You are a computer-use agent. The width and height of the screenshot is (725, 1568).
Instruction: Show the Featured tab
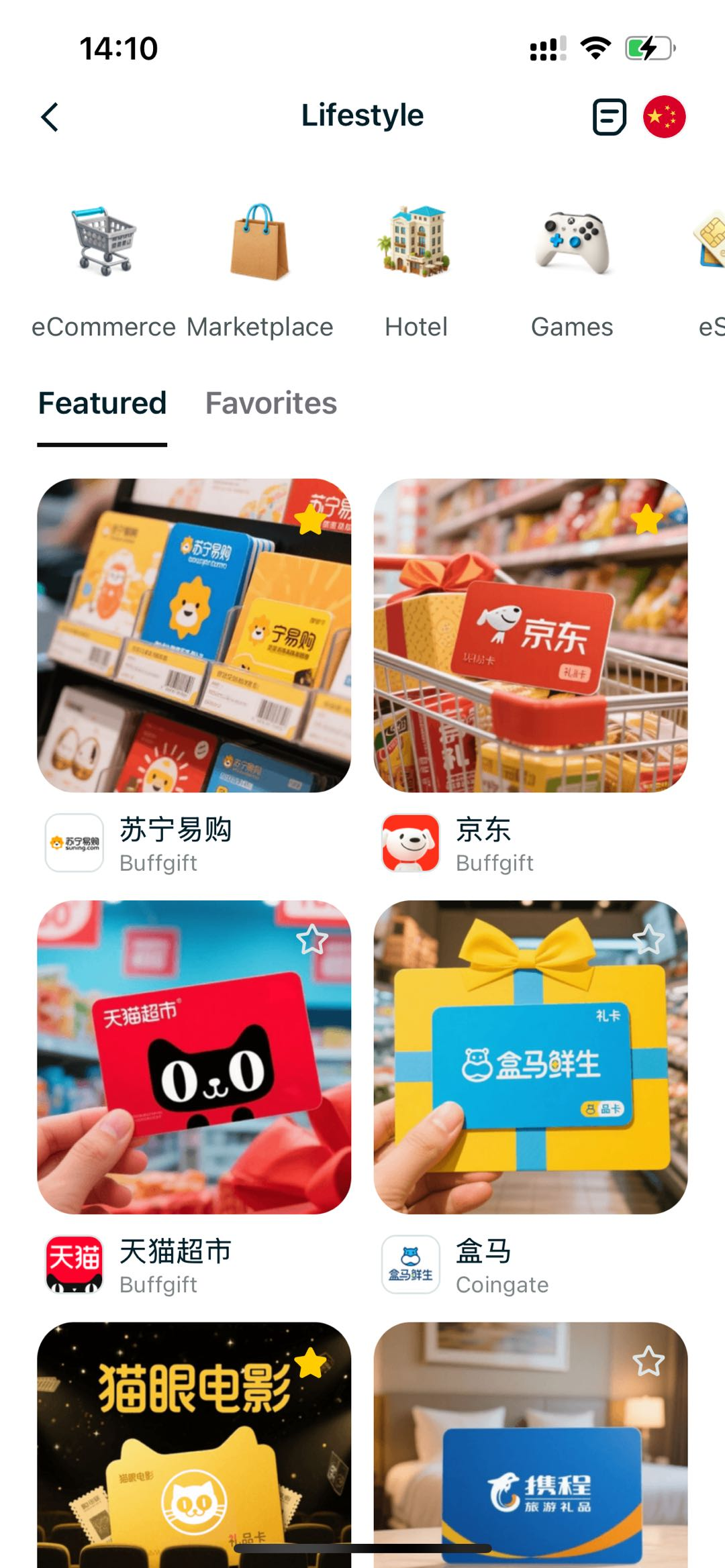coord(102,403)
